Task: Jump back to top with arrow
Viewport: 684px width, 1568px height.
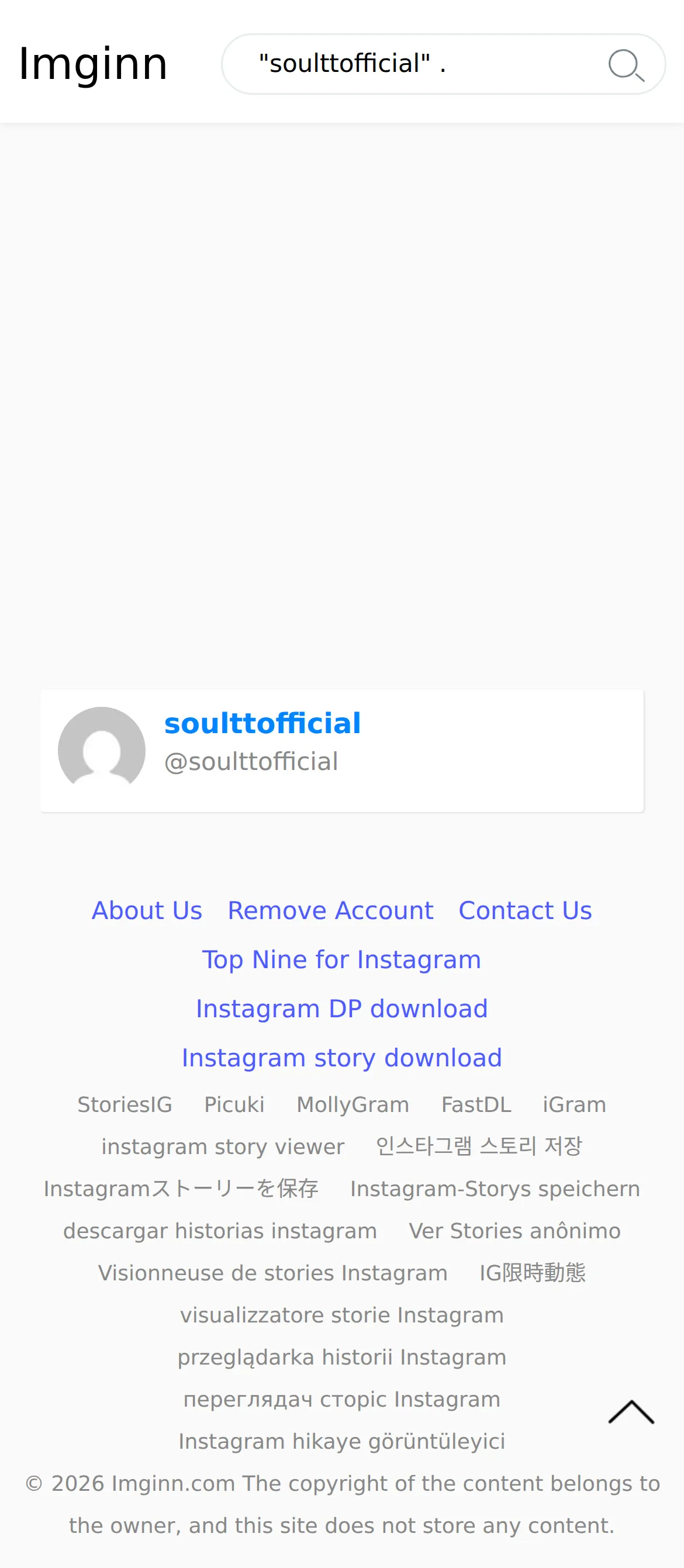Action: [x=631, y=1412]
